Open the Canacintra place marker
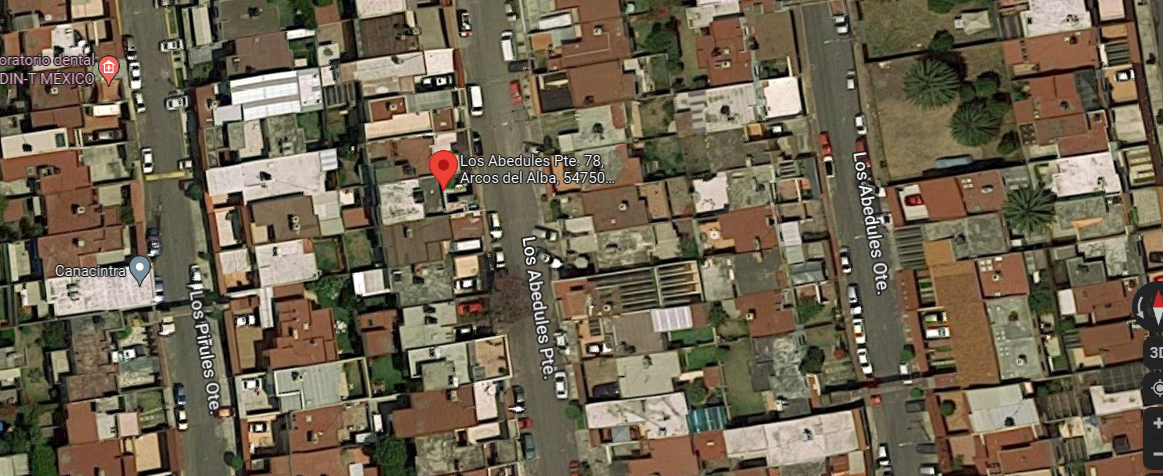Image resolution: width=1163 pixels, height=476 pixels. pyautogui.click(x=139, y=270)
